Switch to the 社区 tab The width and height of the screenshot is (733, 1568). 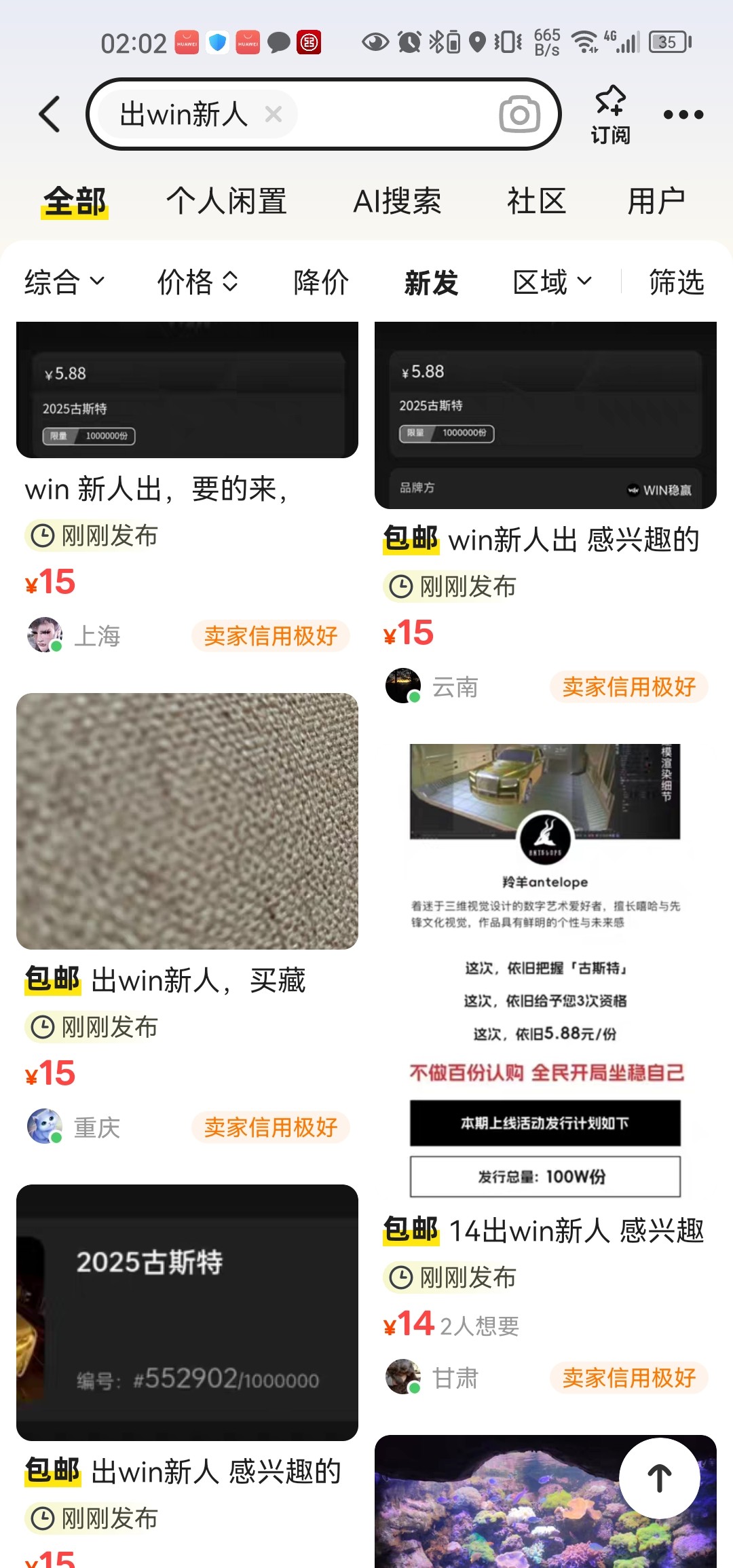(536, 202)
